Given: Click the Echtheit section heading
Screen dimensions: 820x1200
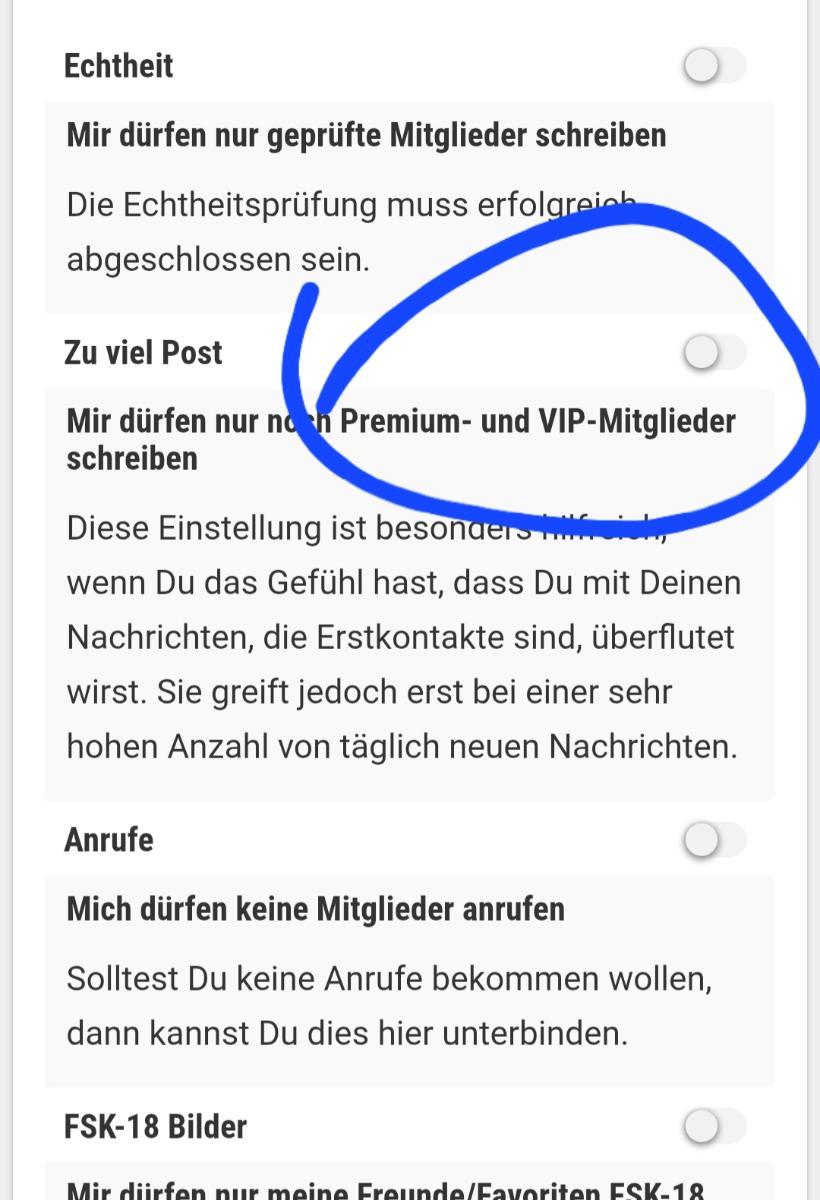Looking at the screenshot, I should [118, 65].
